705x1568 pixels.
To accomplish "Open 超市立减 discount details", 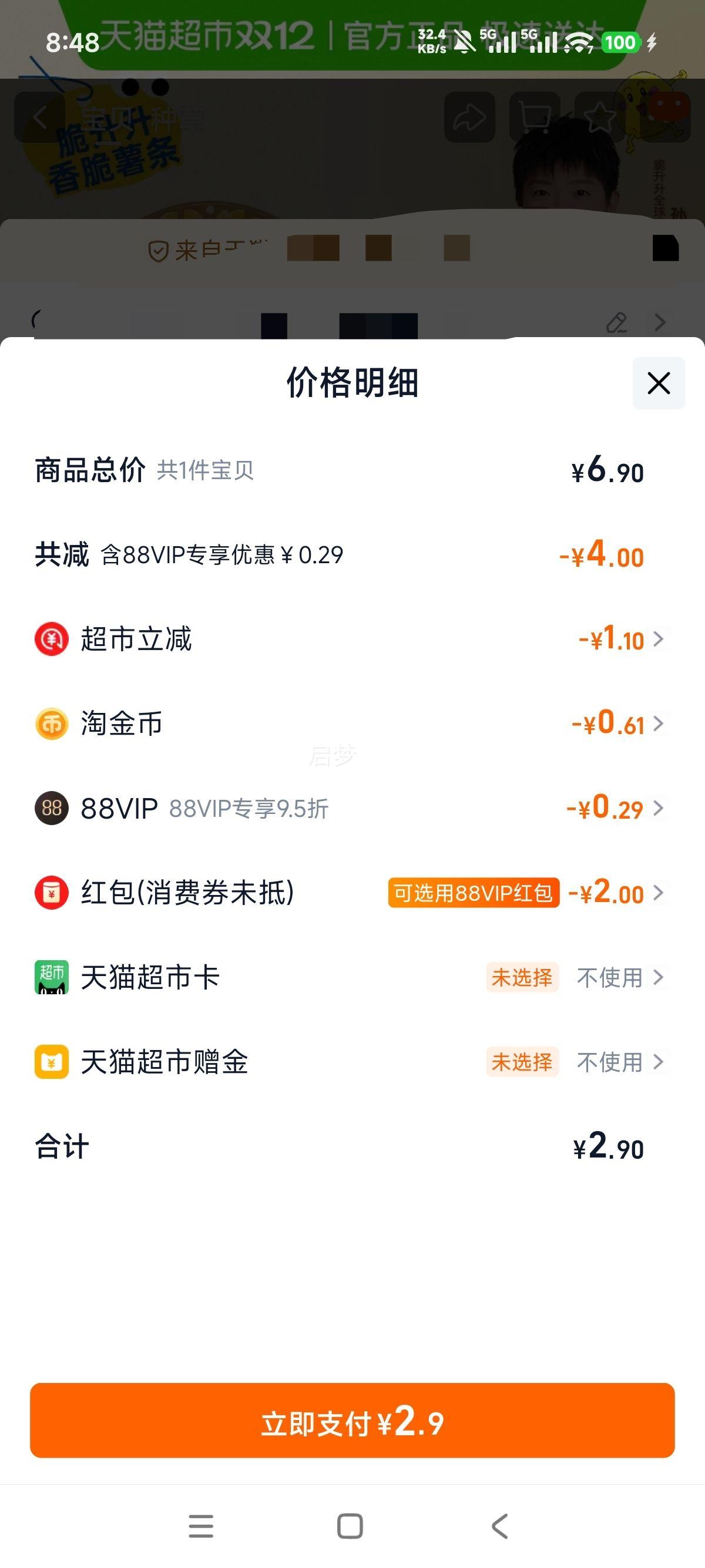I will [620, 639].
